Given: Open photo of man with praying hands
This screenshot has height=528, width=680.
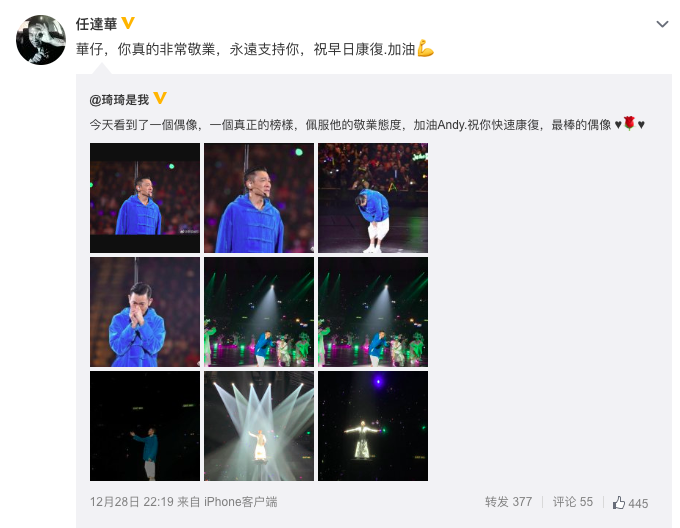Looking at the screenshot, I should [x=144, y=311].
